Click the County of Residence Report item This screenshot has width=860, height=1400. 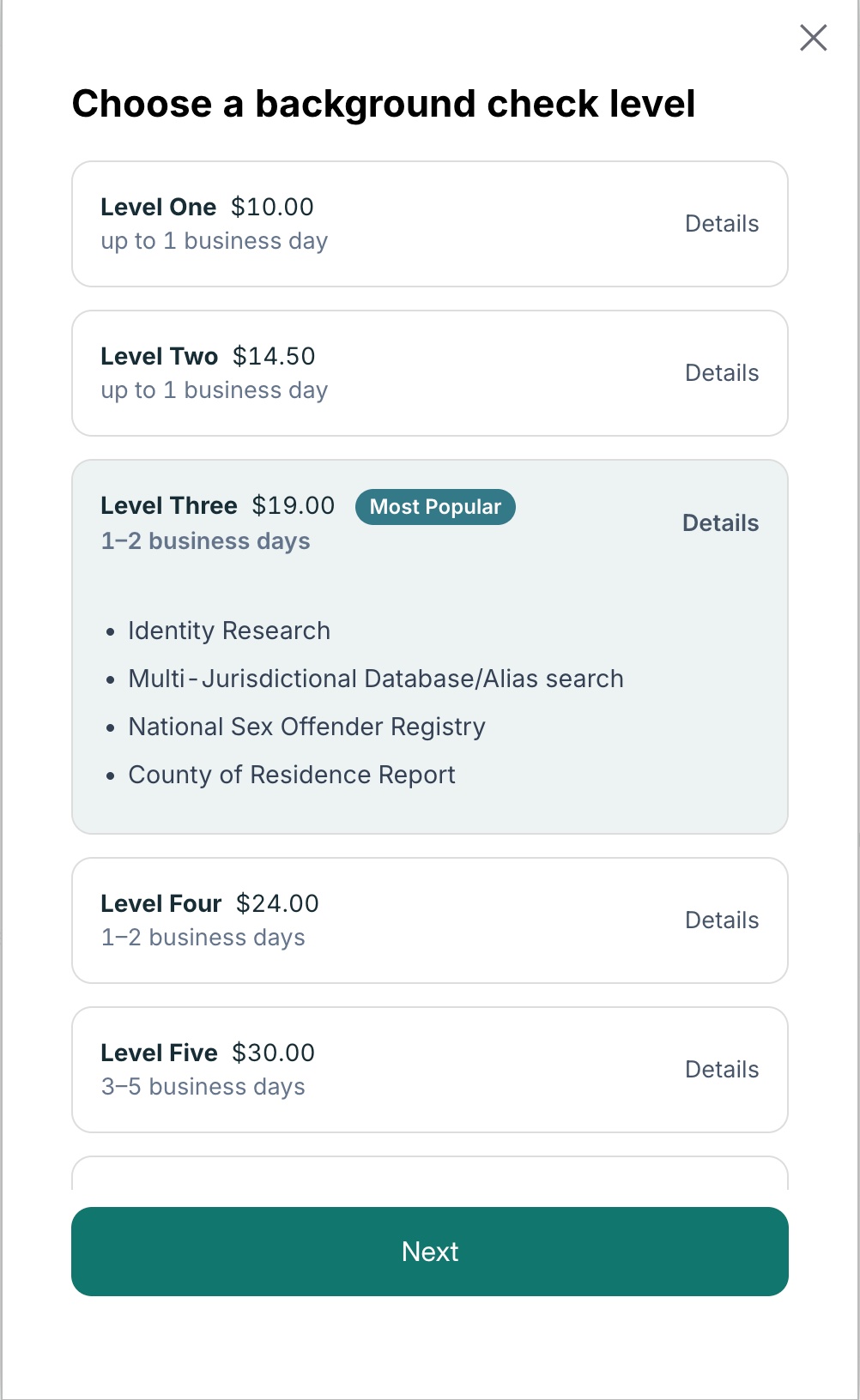point(292,775)
